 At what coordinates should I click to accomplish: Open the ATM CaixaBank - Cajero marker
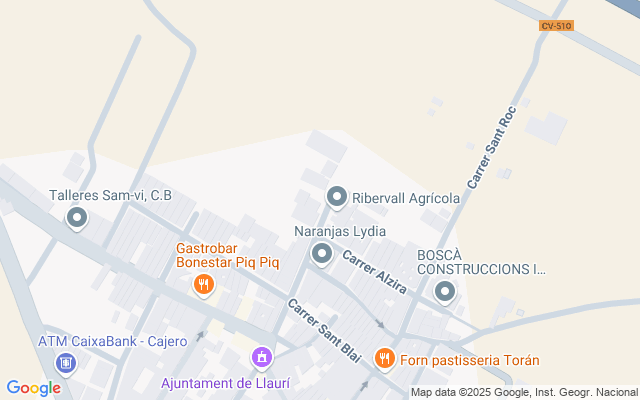tap(66, 362)
